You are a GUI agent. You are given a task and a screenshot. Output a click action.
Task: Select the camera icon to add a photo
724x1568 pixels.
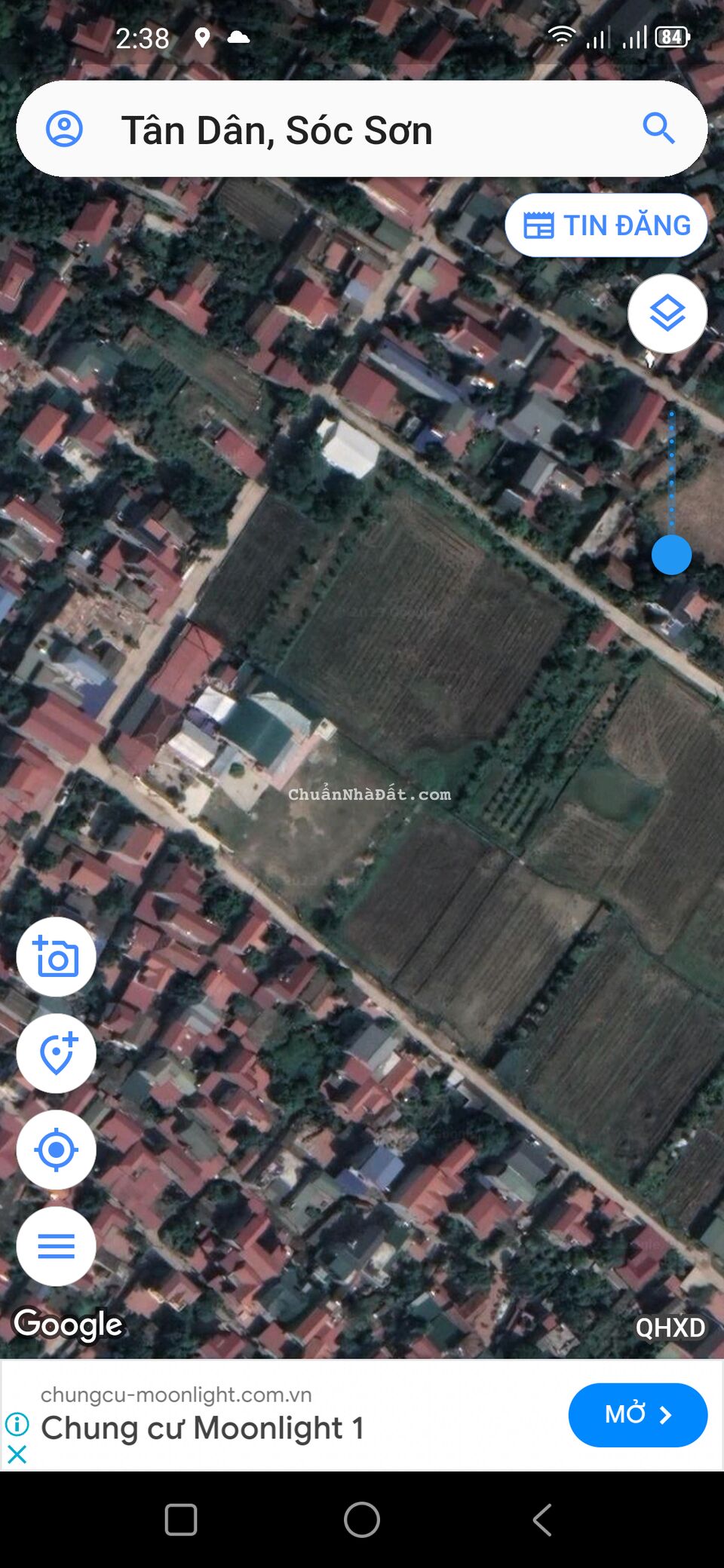(x=57, y=956)
